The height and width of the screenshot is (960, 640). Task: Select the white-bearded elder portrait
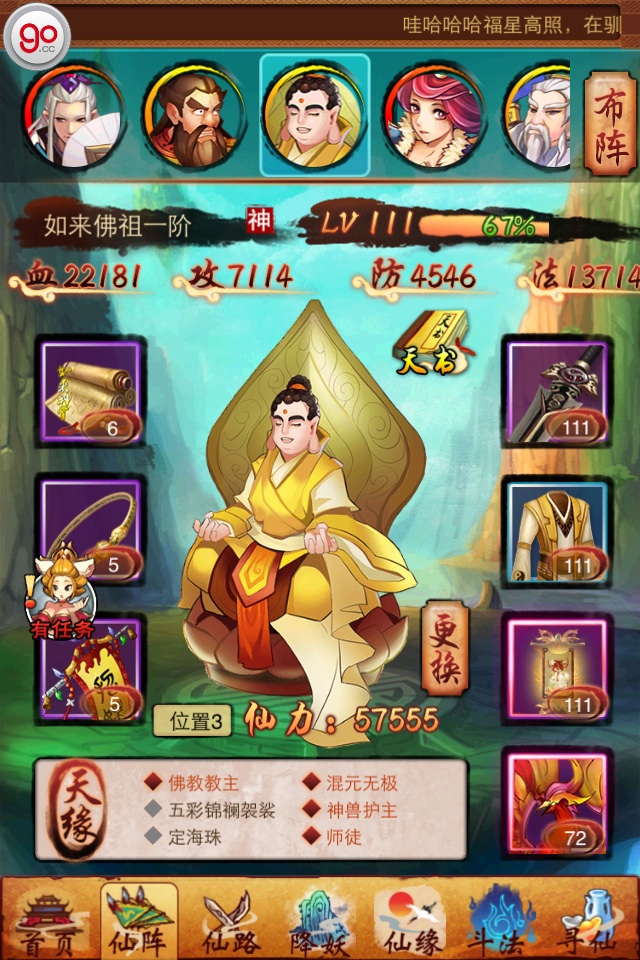click(540, 113)
